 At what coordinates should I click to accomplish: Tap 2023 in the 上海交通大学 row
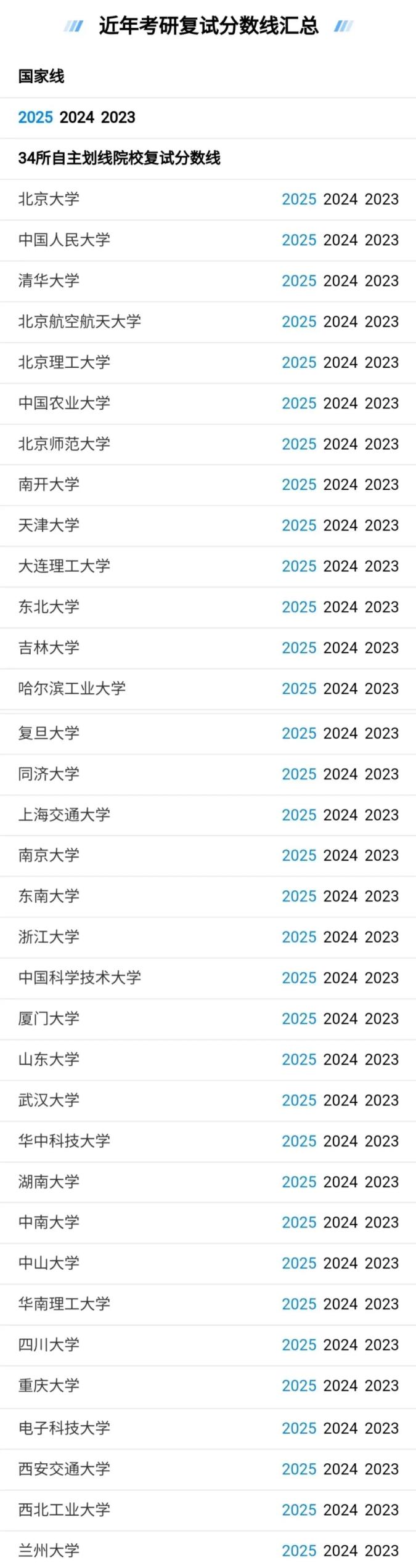coord(381,815)
